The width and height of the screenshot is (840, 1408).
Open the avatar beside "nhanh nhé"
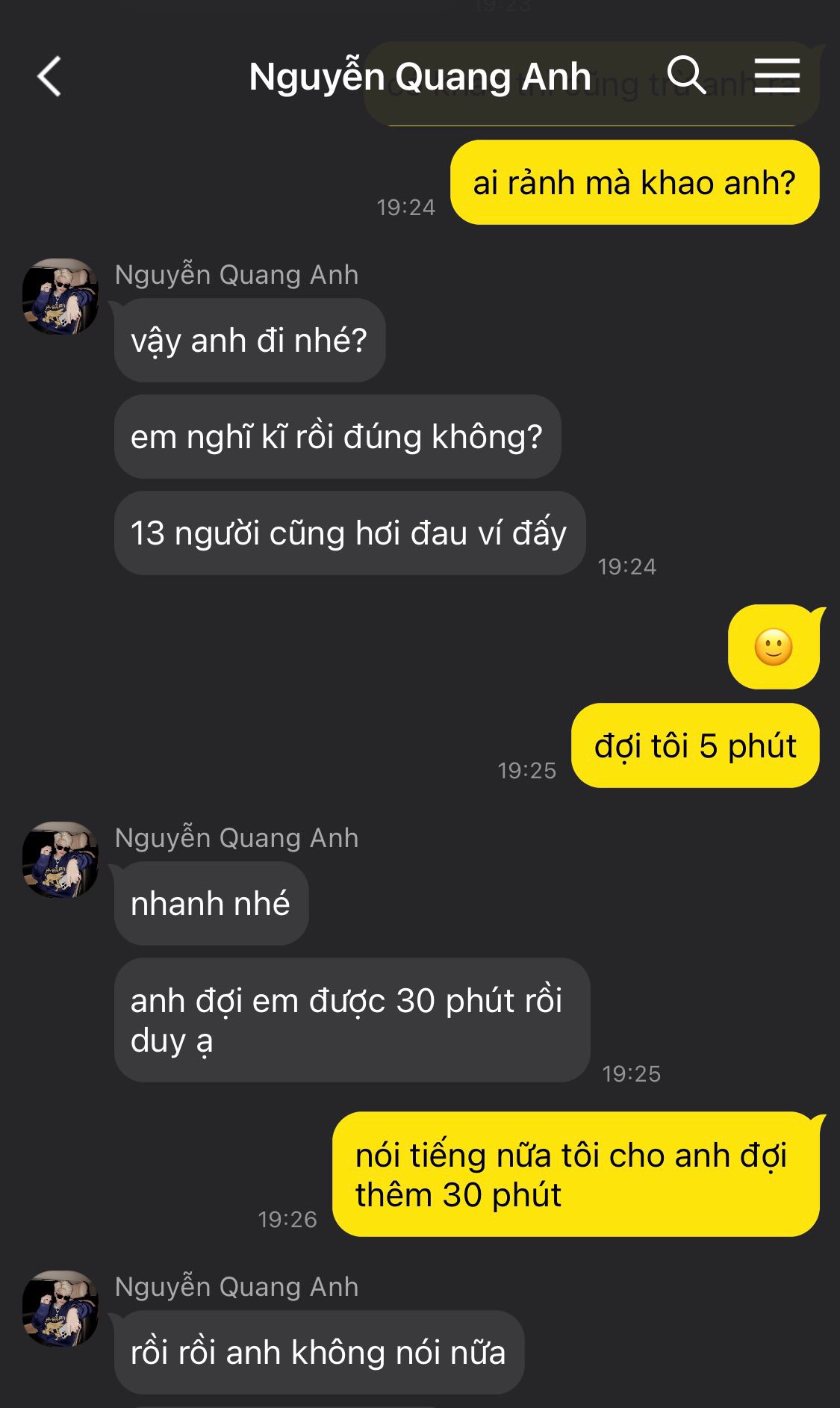[60, 860]
